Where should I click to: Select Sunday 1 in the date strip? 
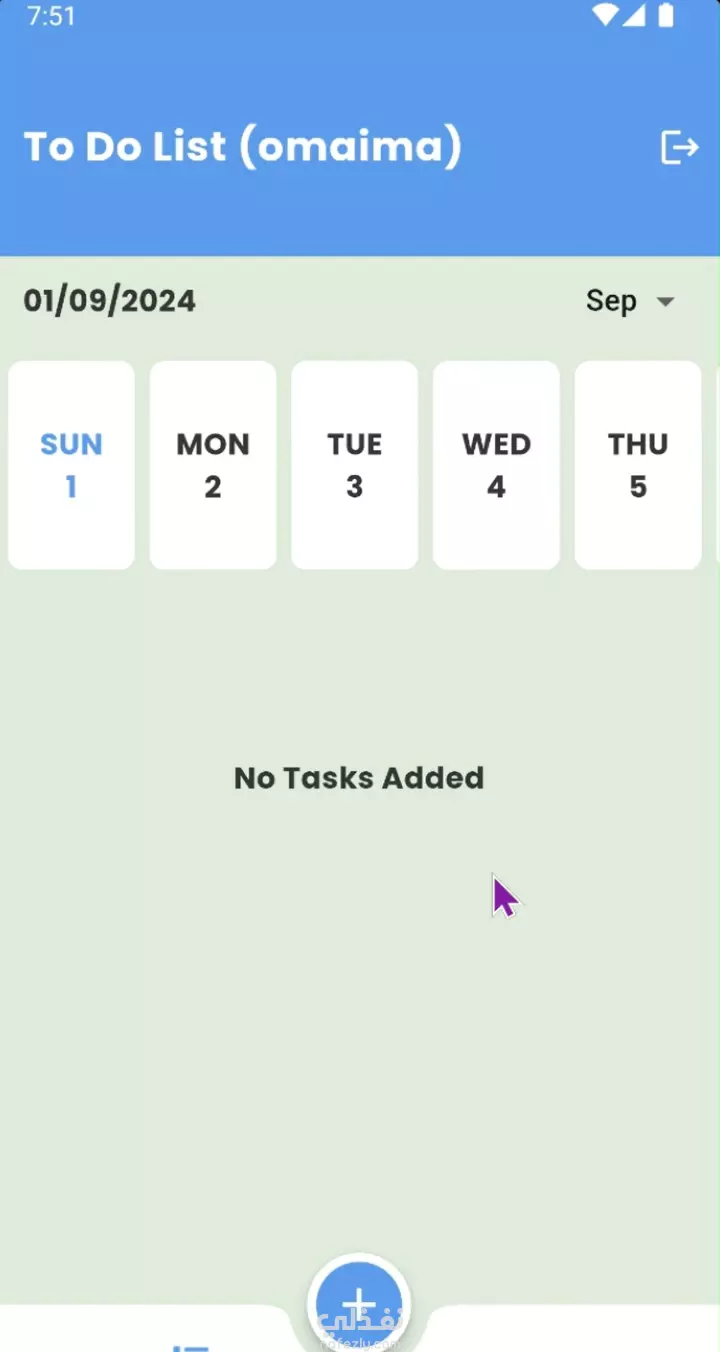71,465
